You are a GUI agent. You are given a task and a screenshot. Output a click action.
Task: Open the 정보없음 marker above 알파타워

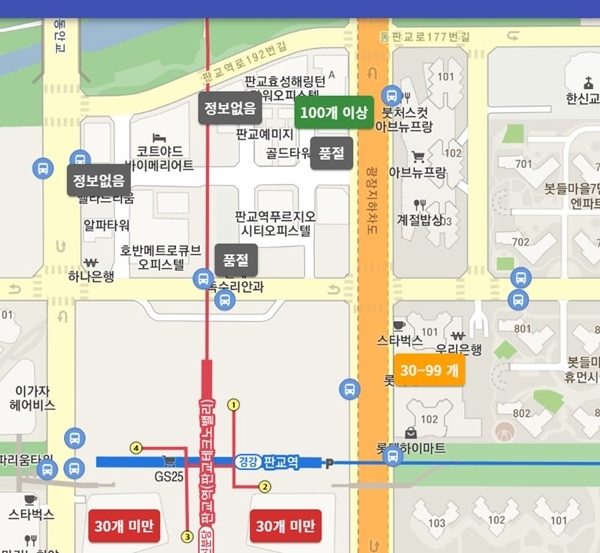[99, 181]
